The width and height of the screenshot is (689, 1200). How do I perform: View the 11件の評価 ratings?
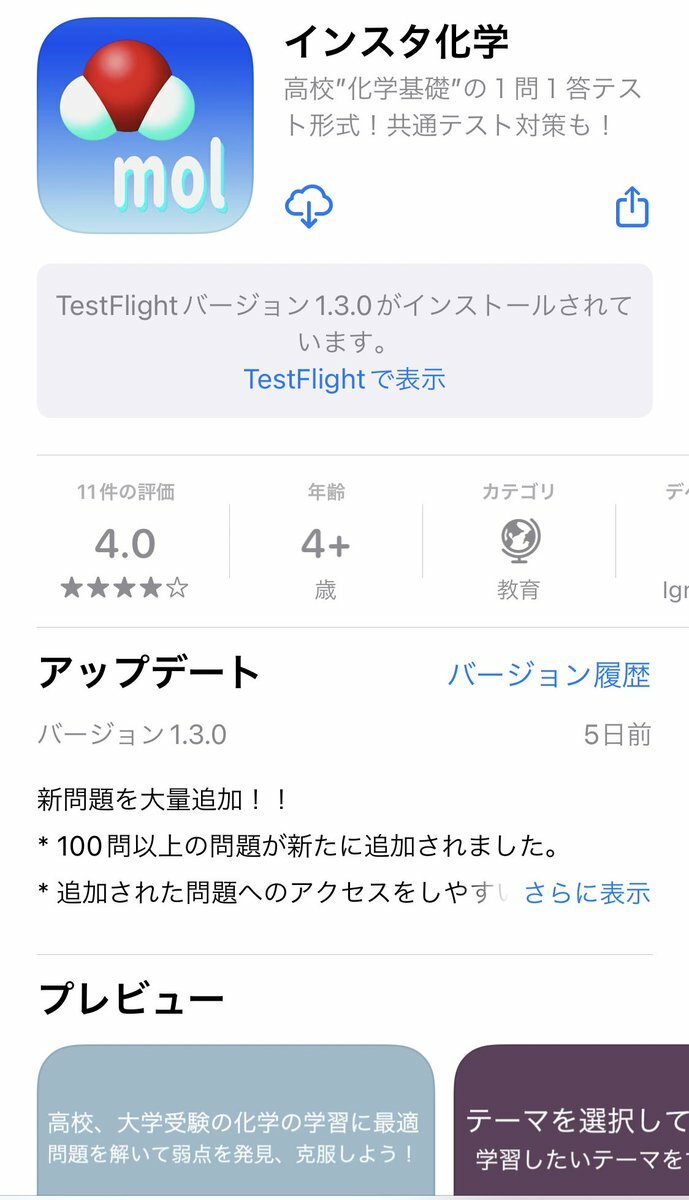click(126, 543)
